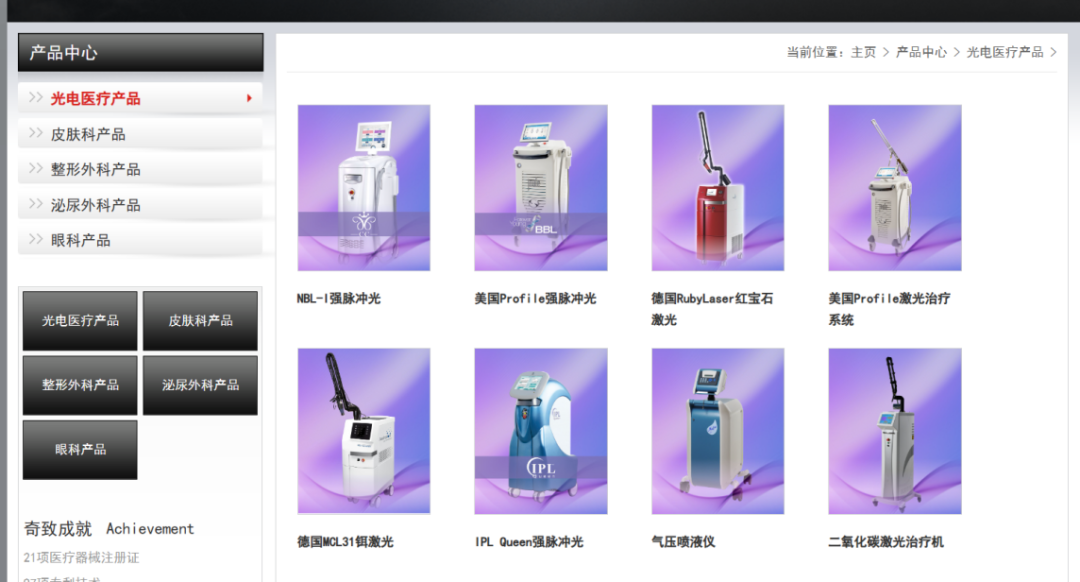Screen dimensions: 1080x582
Task: Tap the black 眼科产品 button
Action: pos(80,450)
